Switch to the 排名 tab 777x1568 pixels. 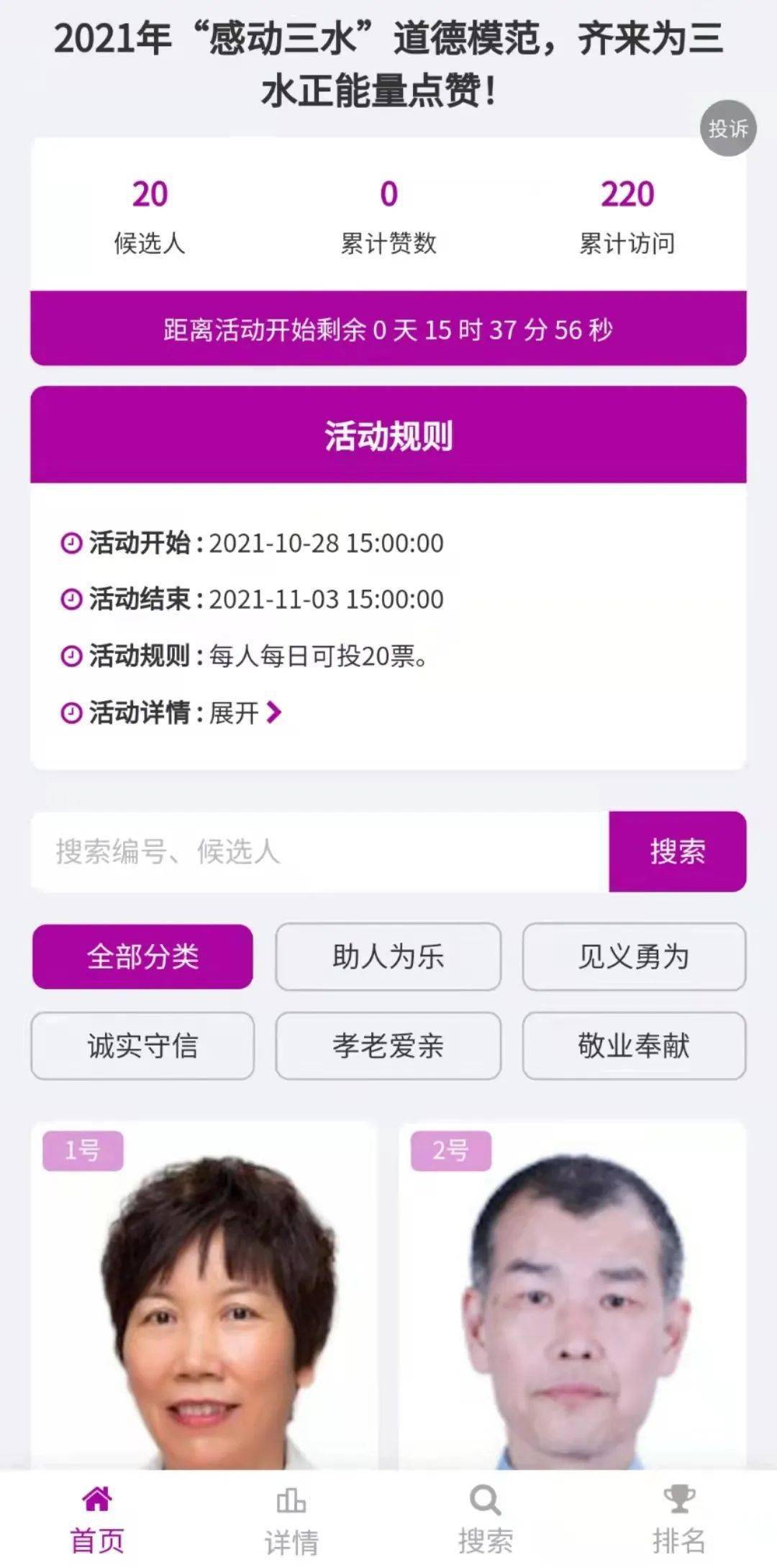pyautogui.click(x=678, y=1518)
